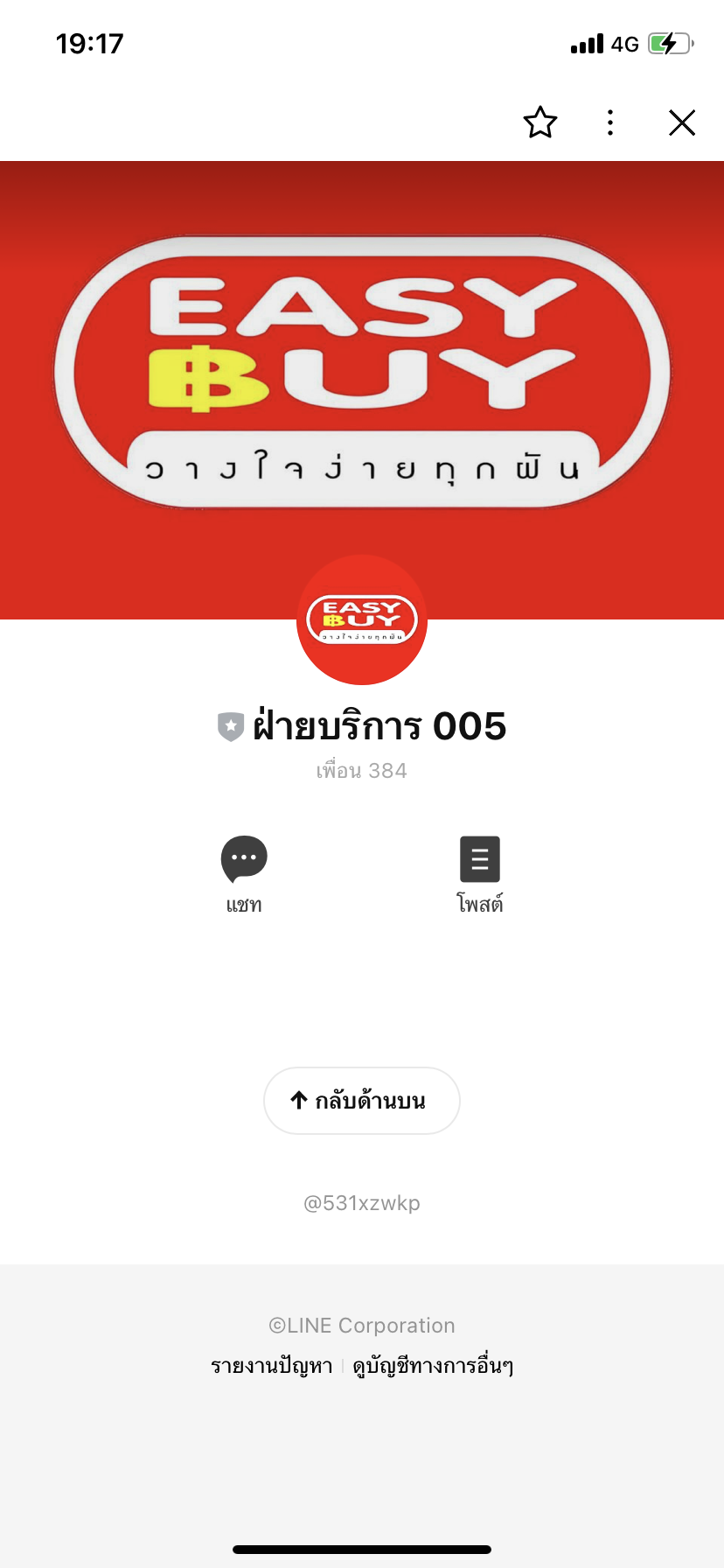This screenshot has height=1568, width=724.
Task: Open the รายงานปัญหา link
Action: [272, 1366]
